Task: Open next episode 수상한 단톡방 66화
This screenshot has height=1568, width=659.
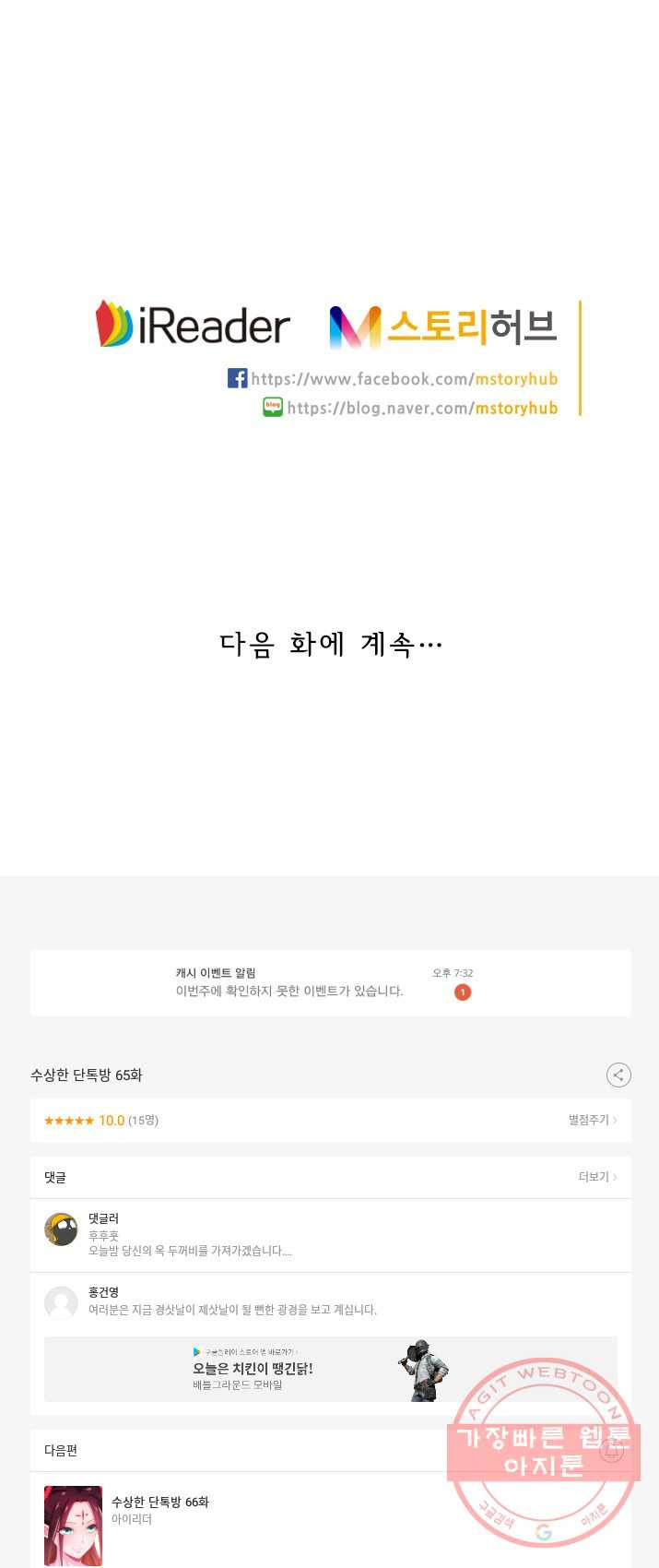Action: (159, 1502)
